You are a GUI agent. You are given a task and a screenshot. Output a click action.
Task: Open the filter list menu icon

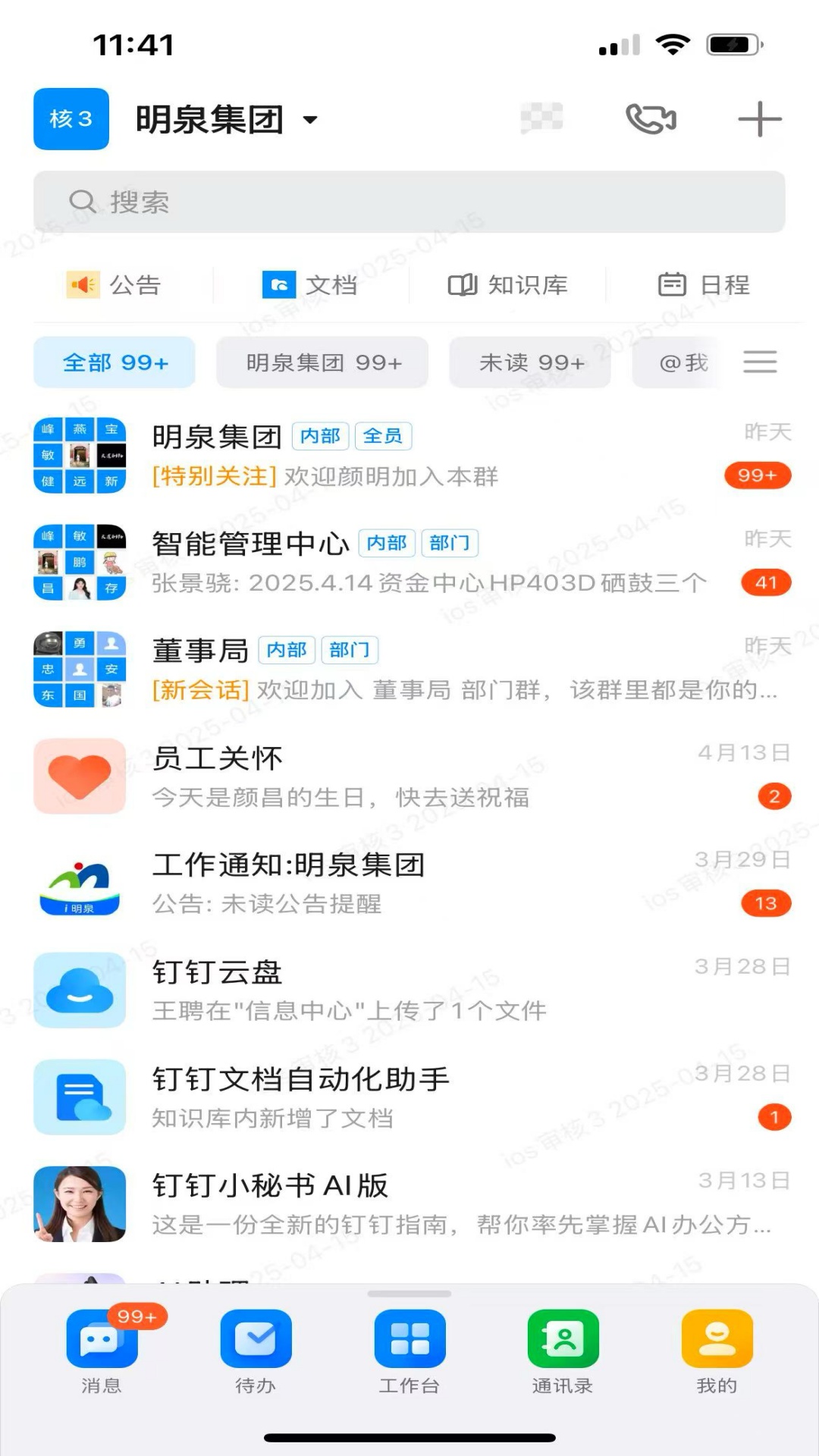click(760, 362)
